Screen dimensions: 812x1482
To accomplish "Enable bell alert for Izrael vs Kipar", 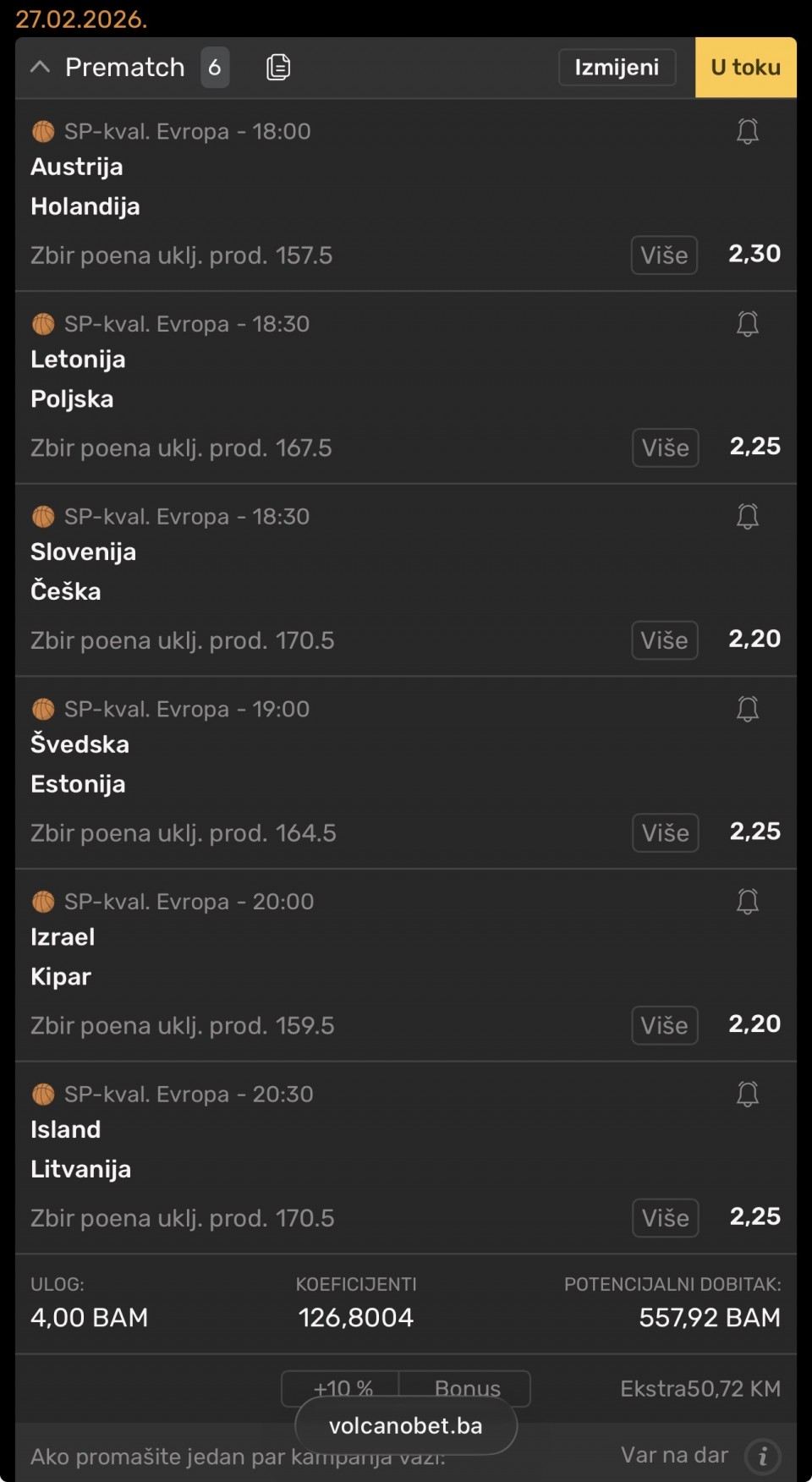I will click(747, 903).
